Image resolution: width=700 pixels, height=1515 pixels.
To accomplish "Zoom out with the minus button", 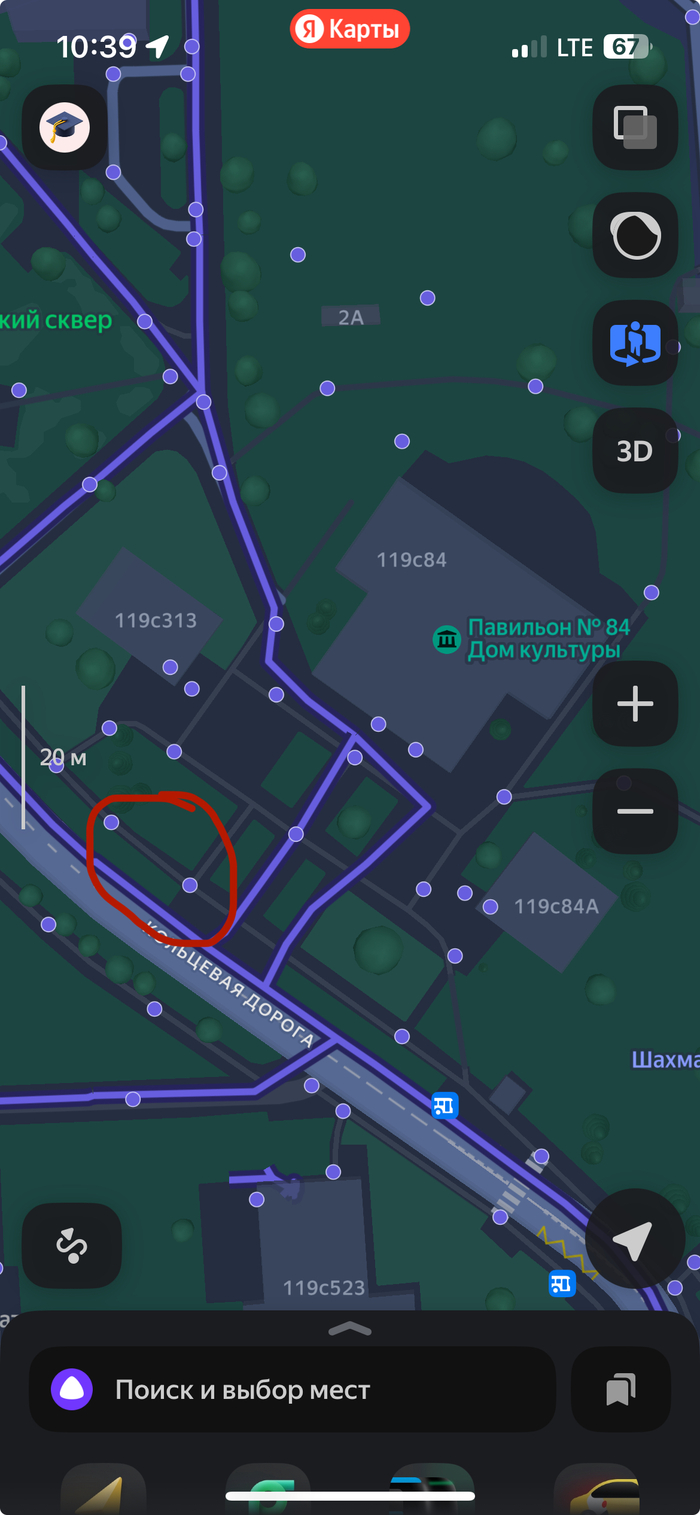I will (635, 811).
